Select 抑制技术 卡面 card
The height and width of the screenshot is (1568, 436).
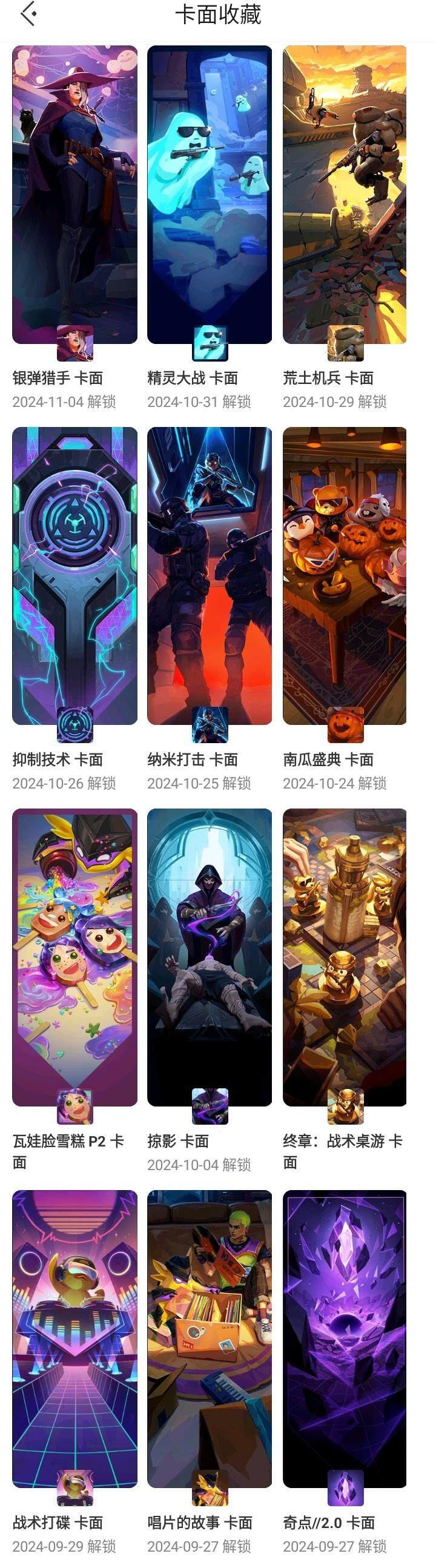tap(74, 576)
